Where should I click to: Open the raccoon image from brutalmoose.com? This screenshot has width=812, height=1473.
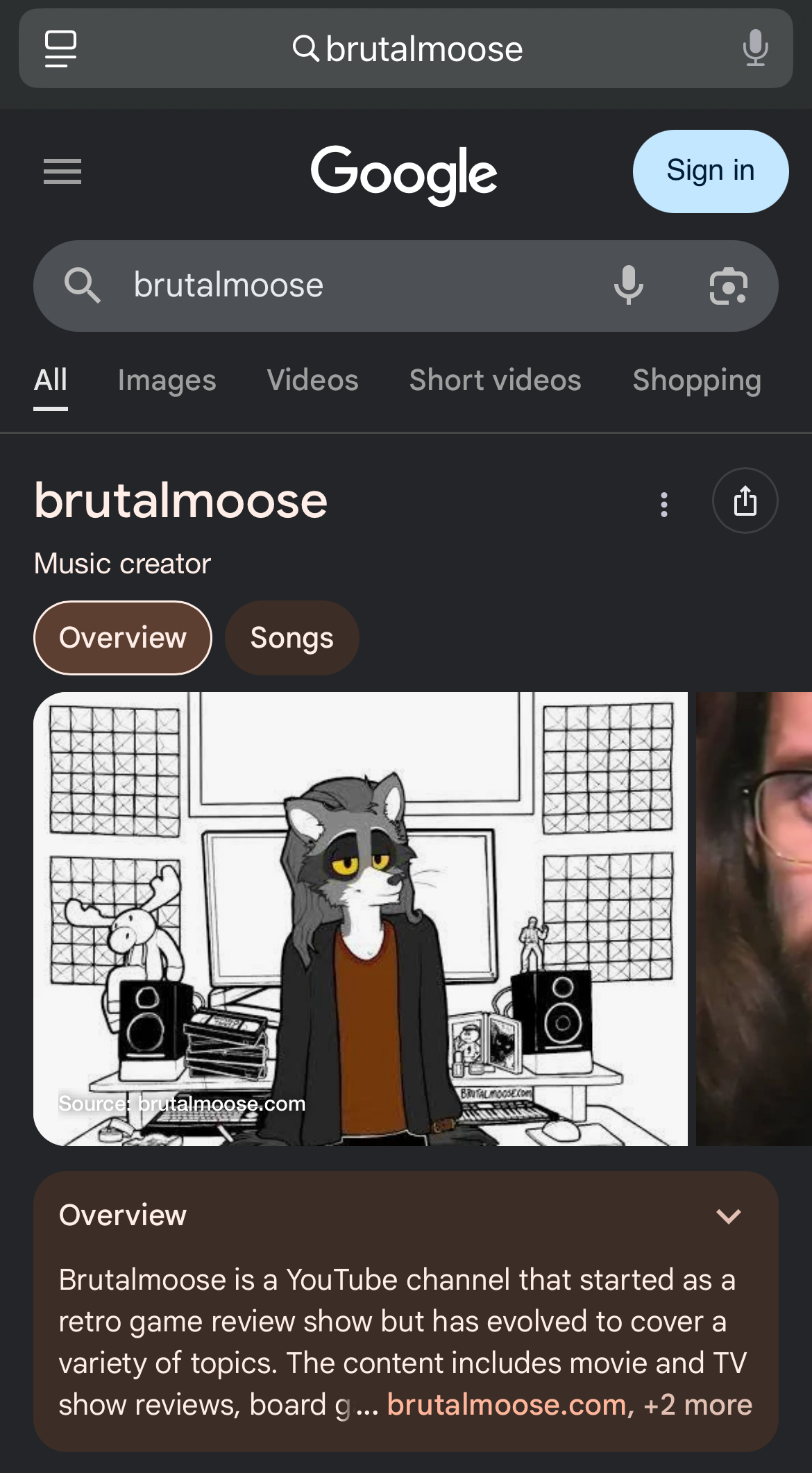tap(361, 919)
